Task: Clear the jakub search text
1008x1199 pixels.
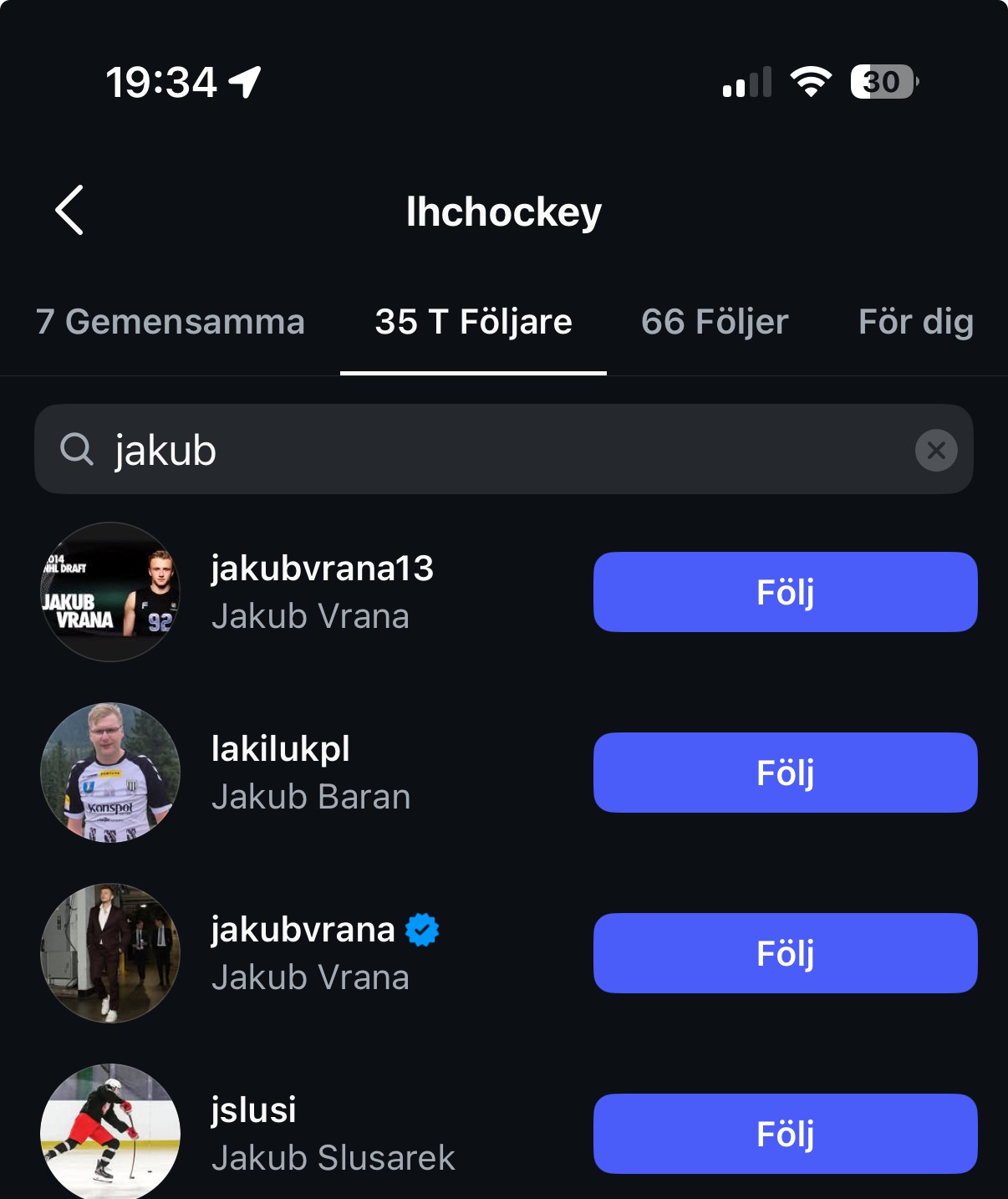Action: coord(936,451)
